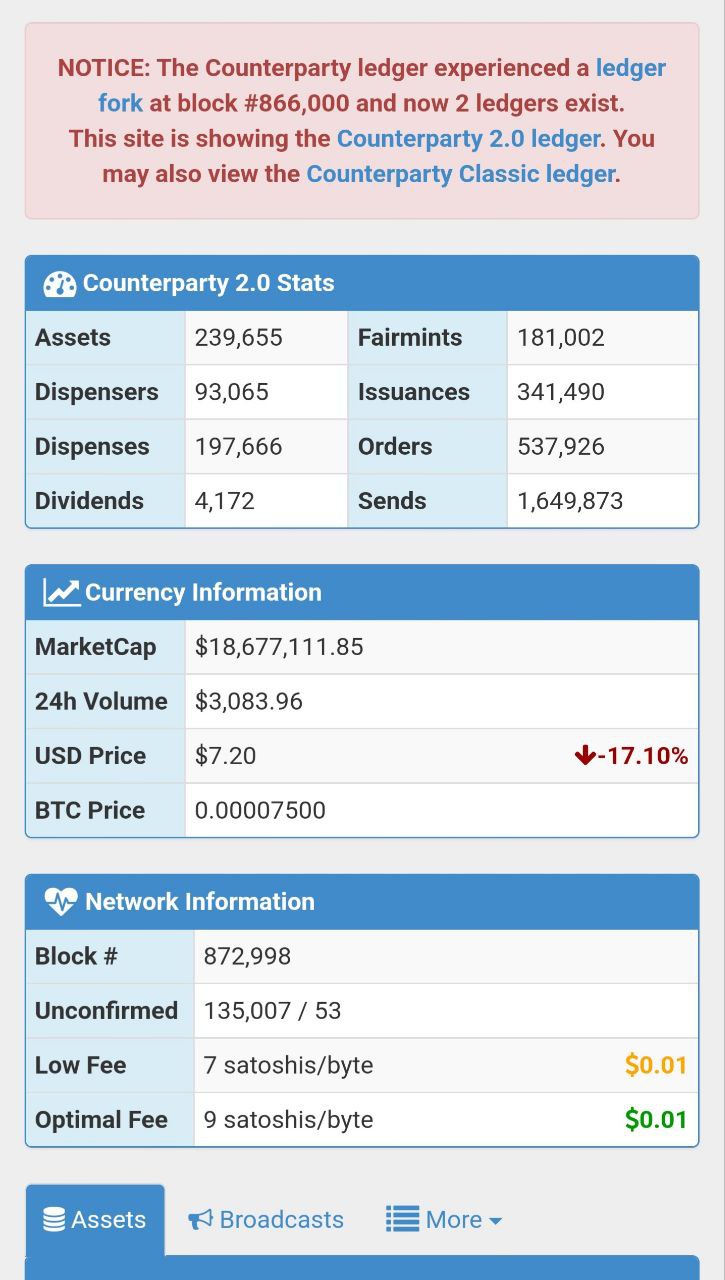This screenshot has height=1280, width=725.
Task: Open the Counterparty 2.0 ledger link
Action: click(468, 138)
